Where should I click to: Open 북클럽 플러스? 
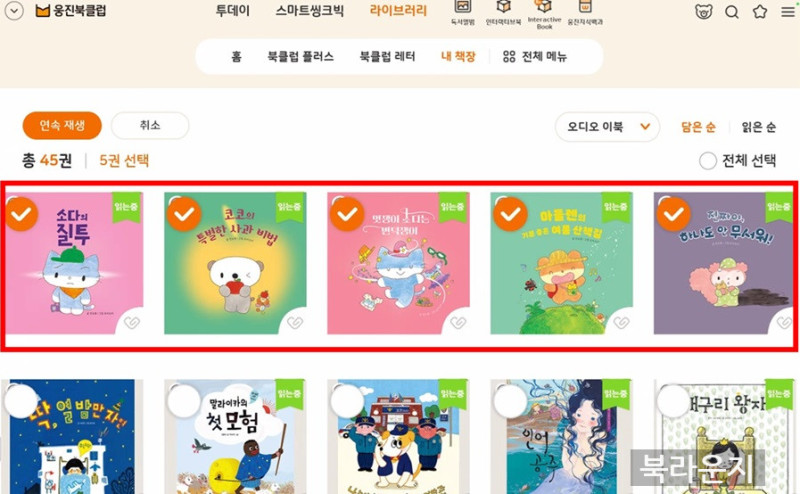300,57
